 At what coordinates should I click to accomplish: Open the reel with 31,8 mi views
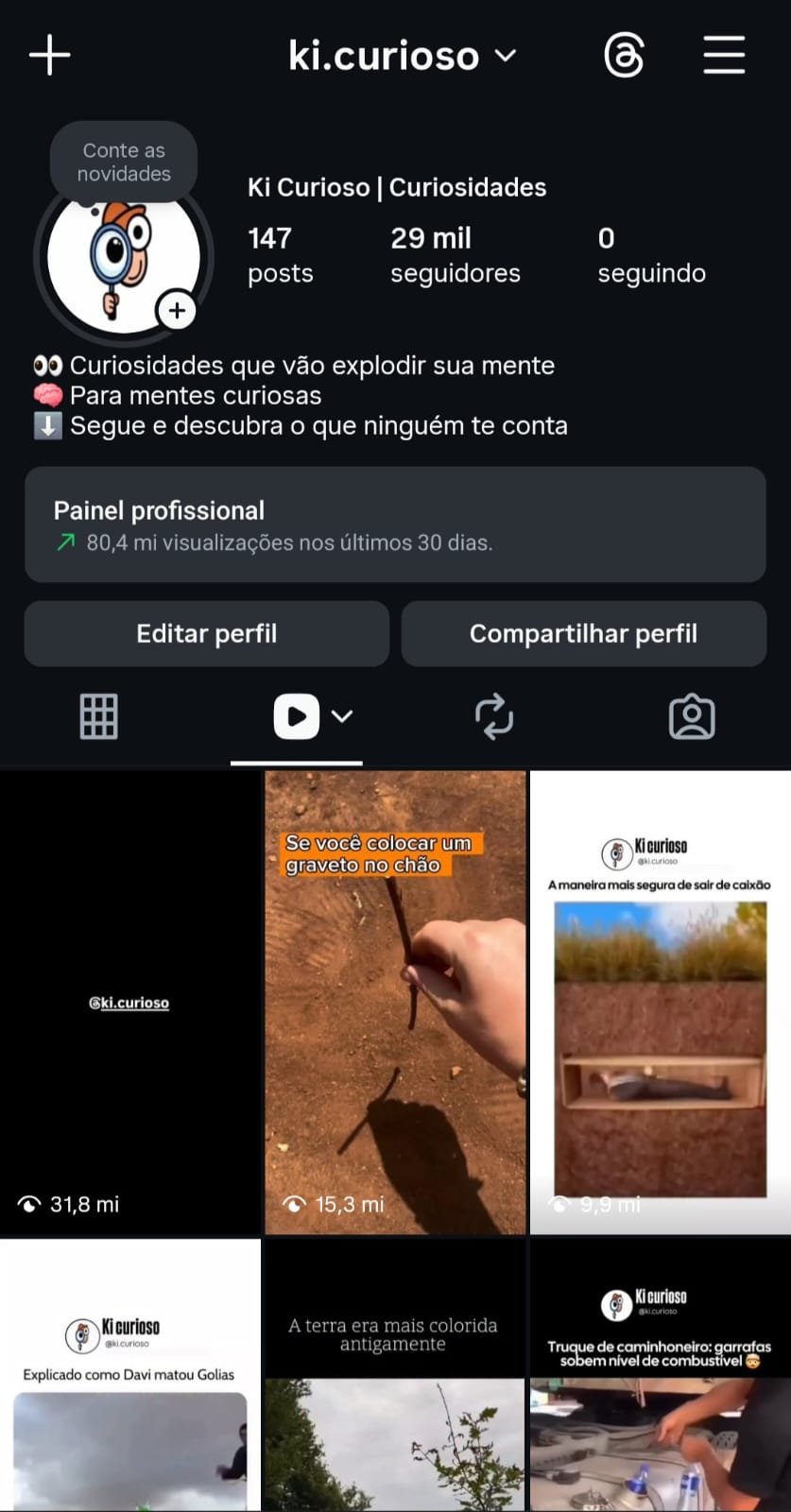pyautogui.click(x=130, y=1002)
